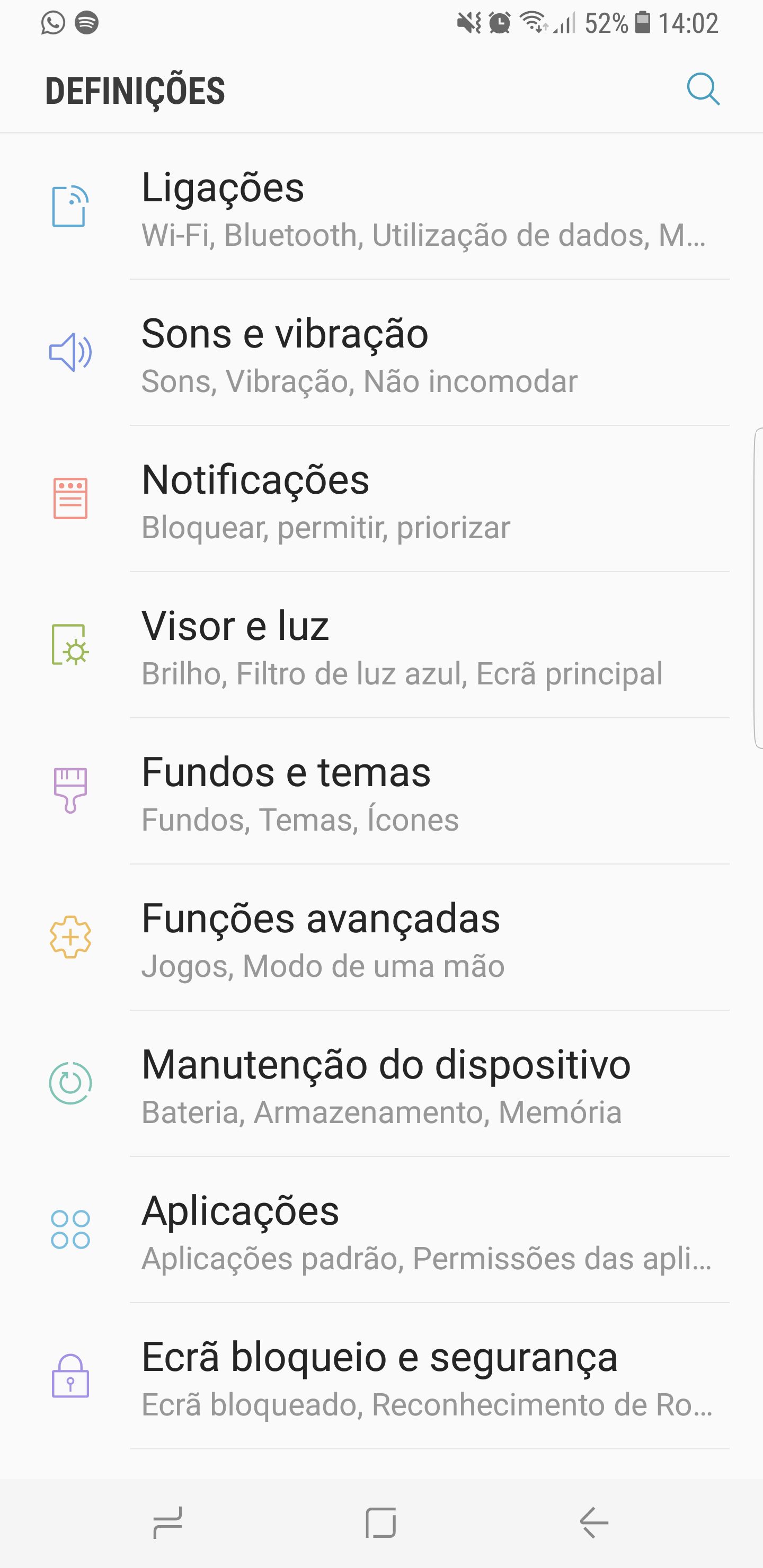The width and height of the screenshot is (763, 1568).
Task: Show recent apps
Action: pos(167,1523)
